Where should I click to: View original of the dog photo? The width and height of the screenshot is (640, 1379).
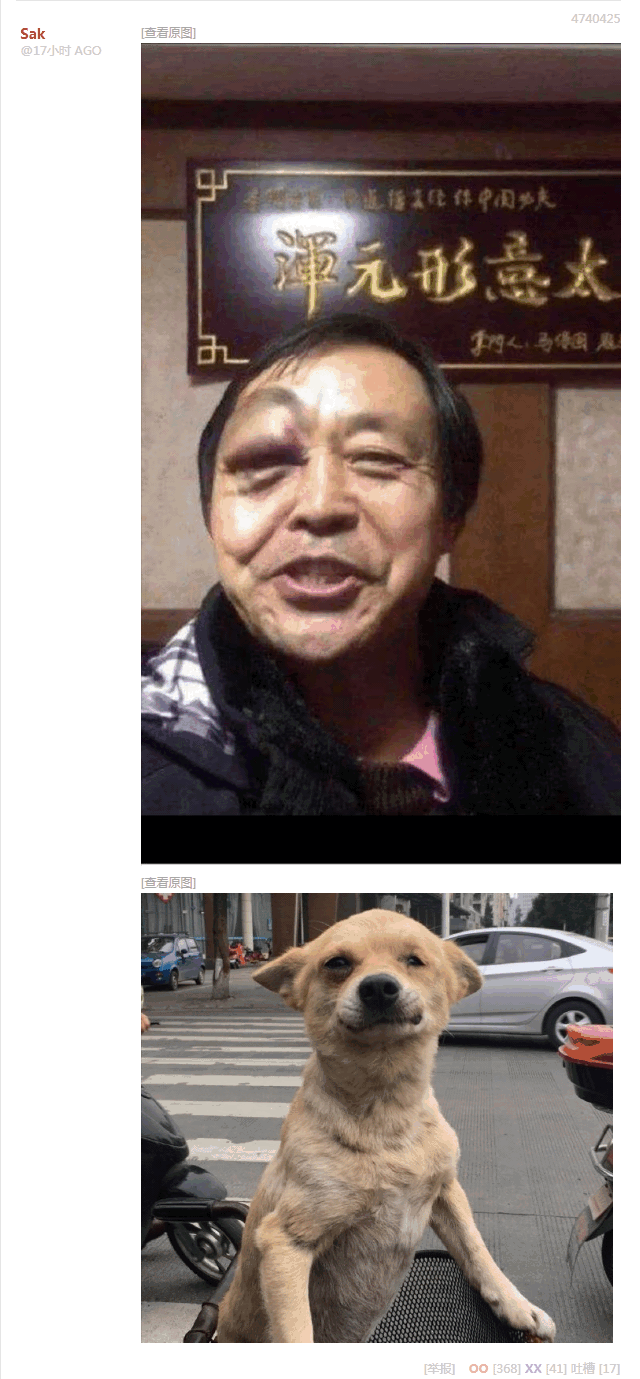coord(168,882)
